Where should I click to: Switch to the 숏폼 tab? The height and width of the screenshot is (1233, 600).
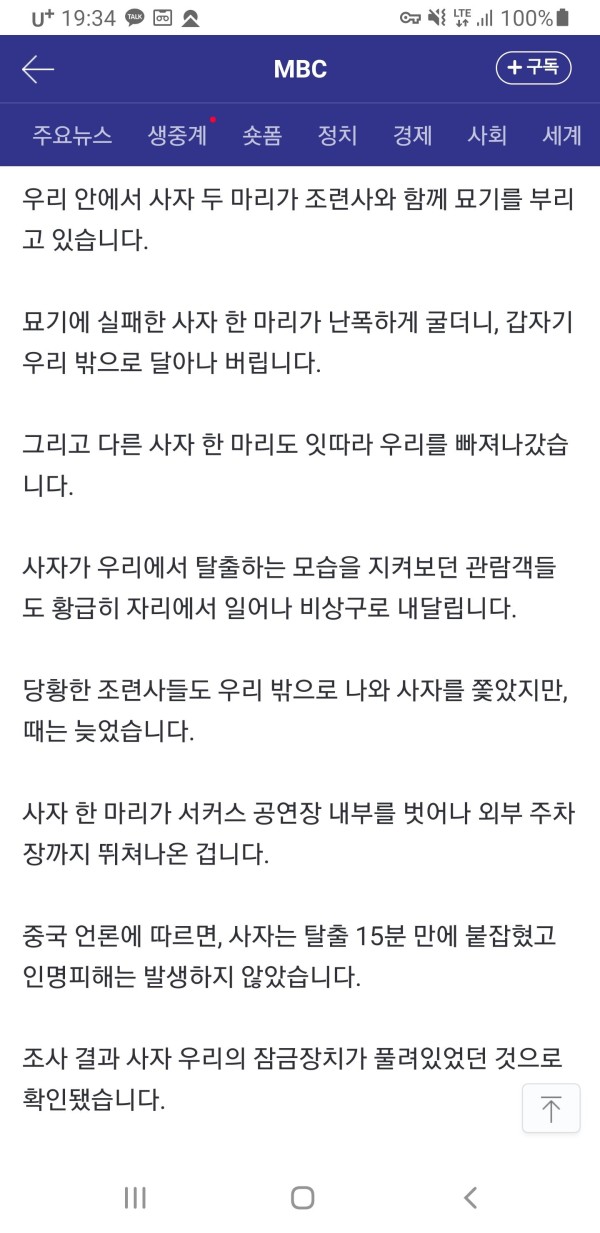[262, 135]
